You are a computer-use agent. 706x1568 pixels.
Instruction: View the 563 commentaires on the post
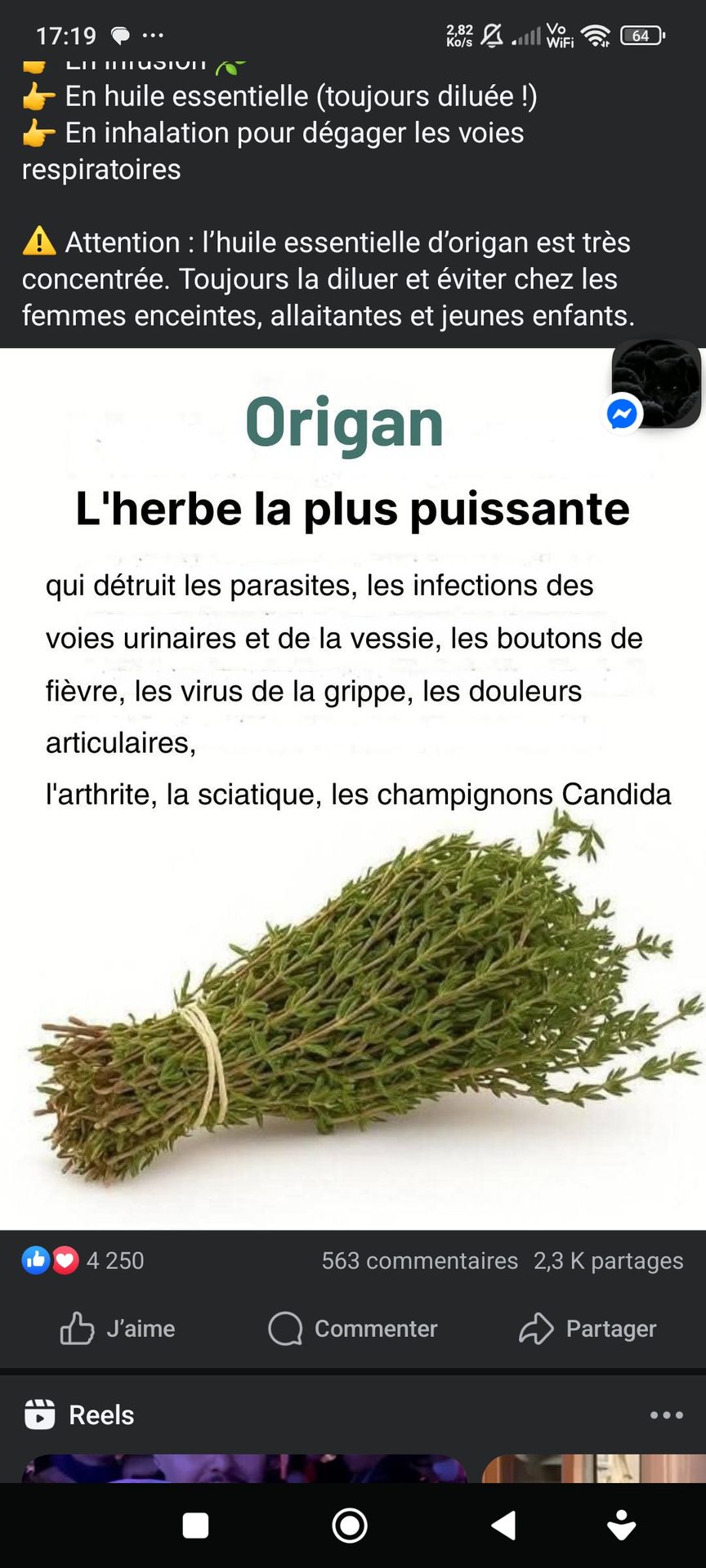419,1261
